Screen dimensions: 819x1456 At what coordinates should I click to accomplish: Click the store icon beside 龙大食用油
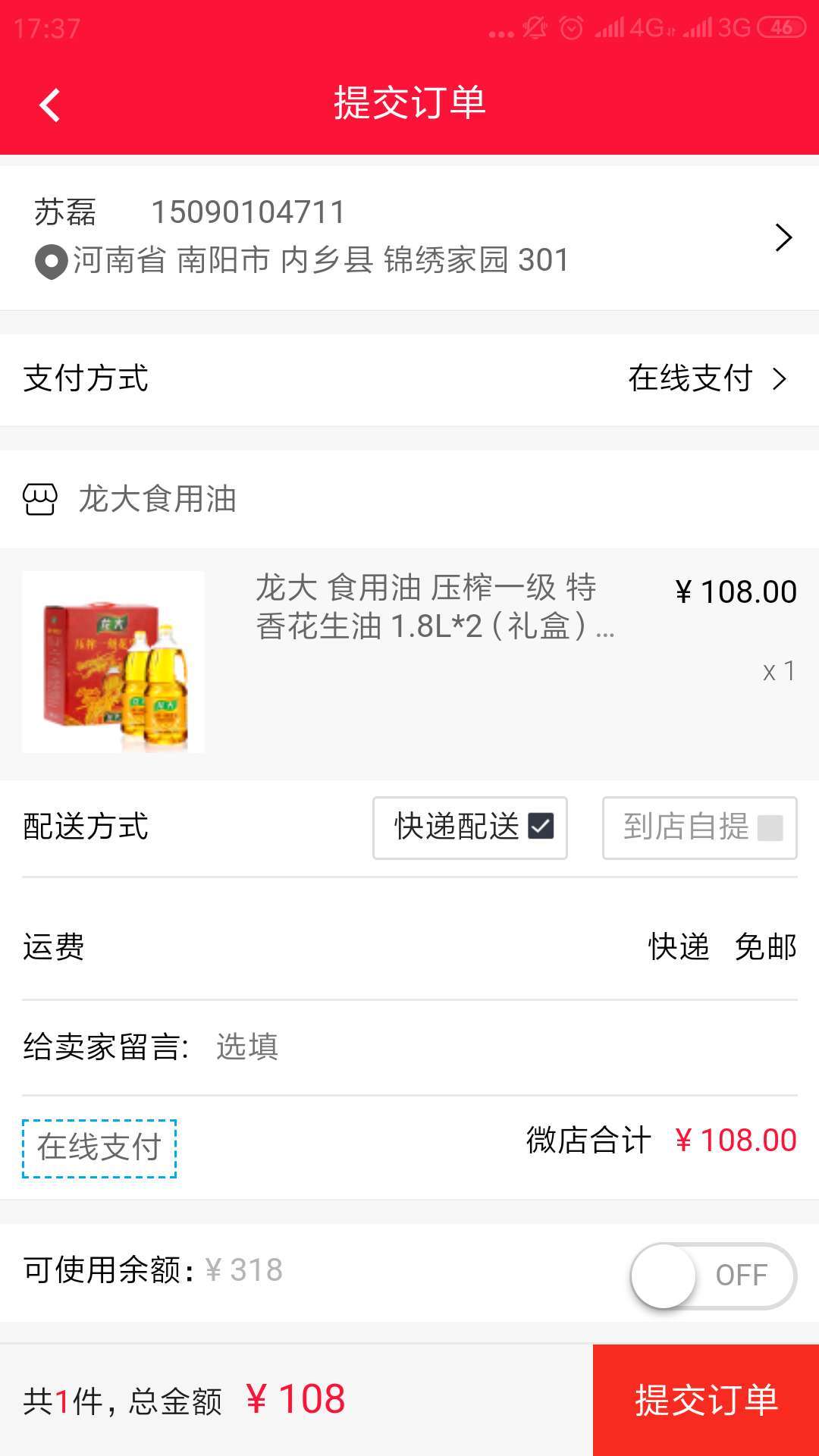tap(42, 499)
